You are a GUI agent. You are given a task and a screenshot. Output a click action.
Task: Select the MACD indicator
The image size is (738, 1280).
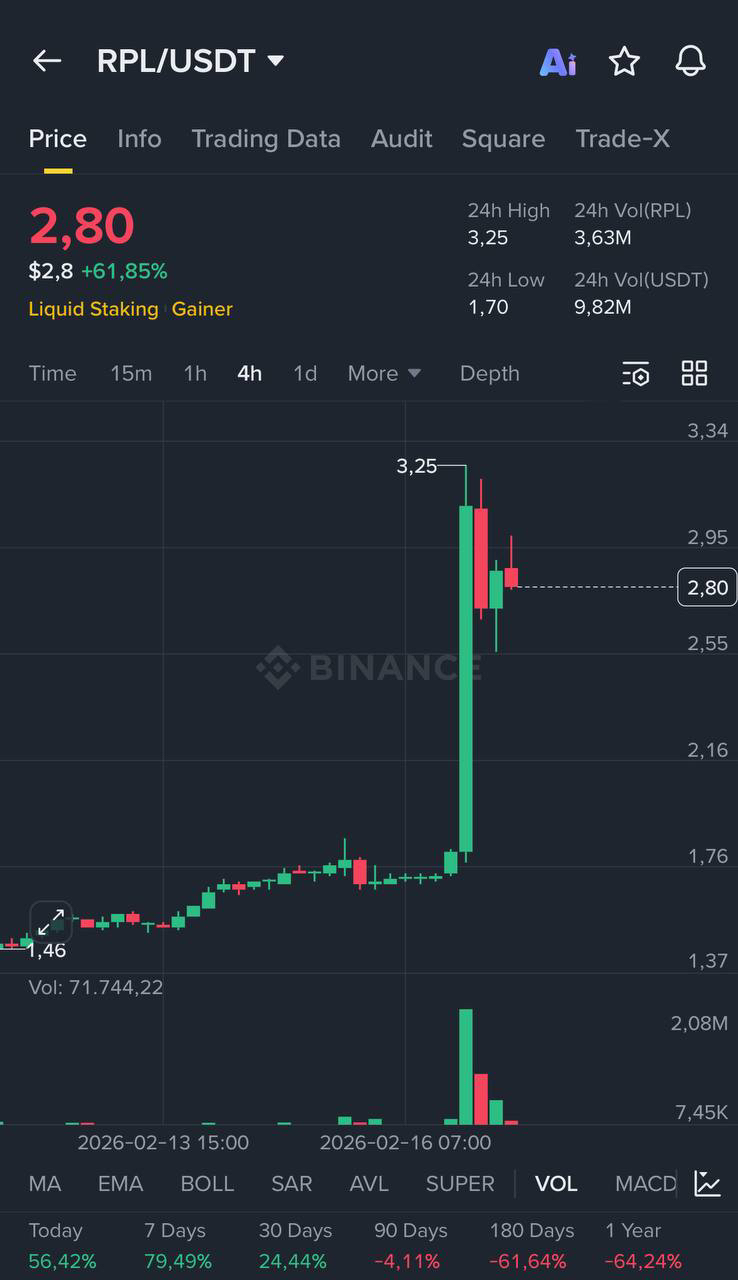click(x=645, y=1184)
